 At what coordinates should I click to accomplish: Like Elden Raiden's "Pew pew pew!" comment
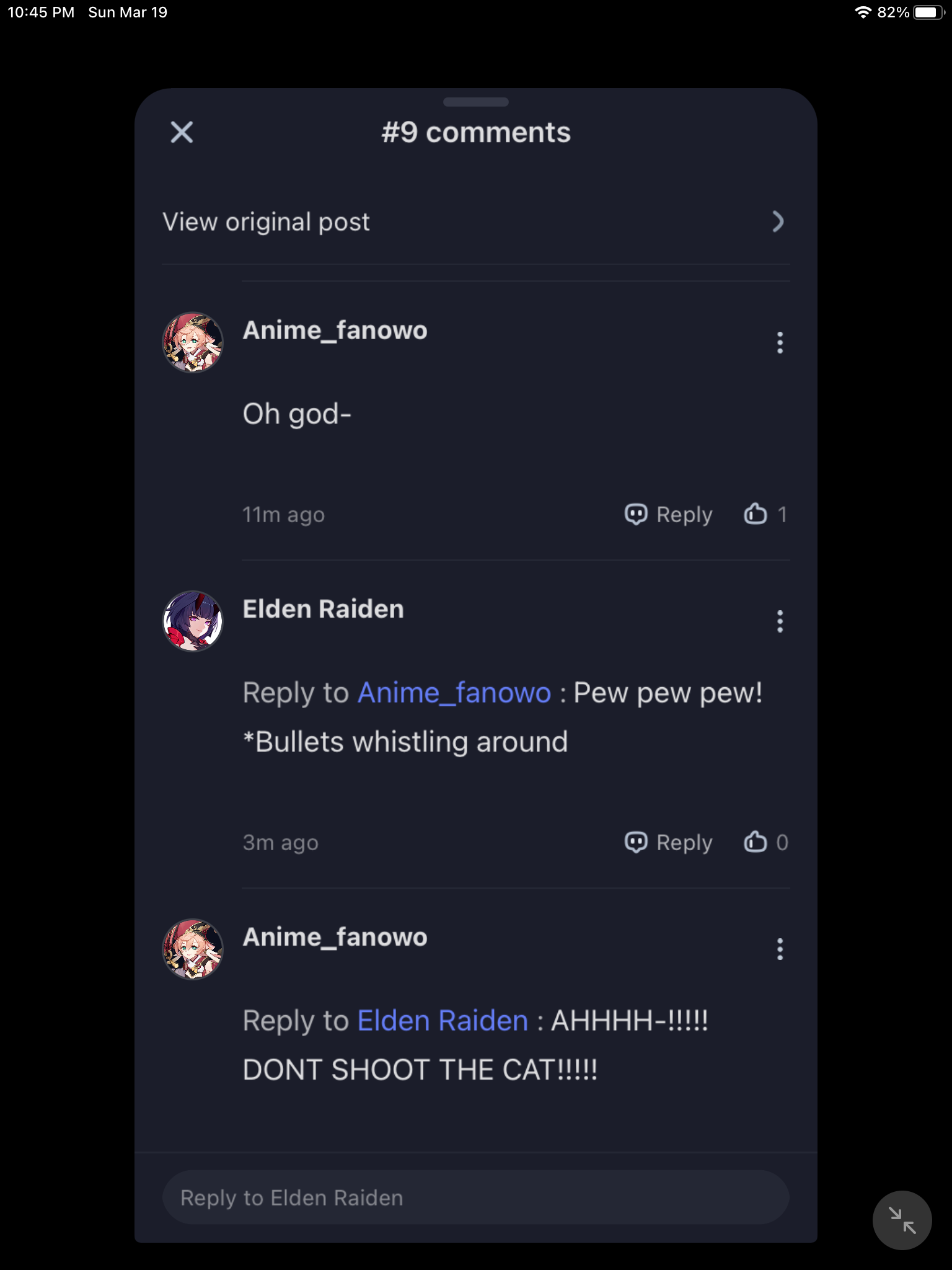pos(756,842)
